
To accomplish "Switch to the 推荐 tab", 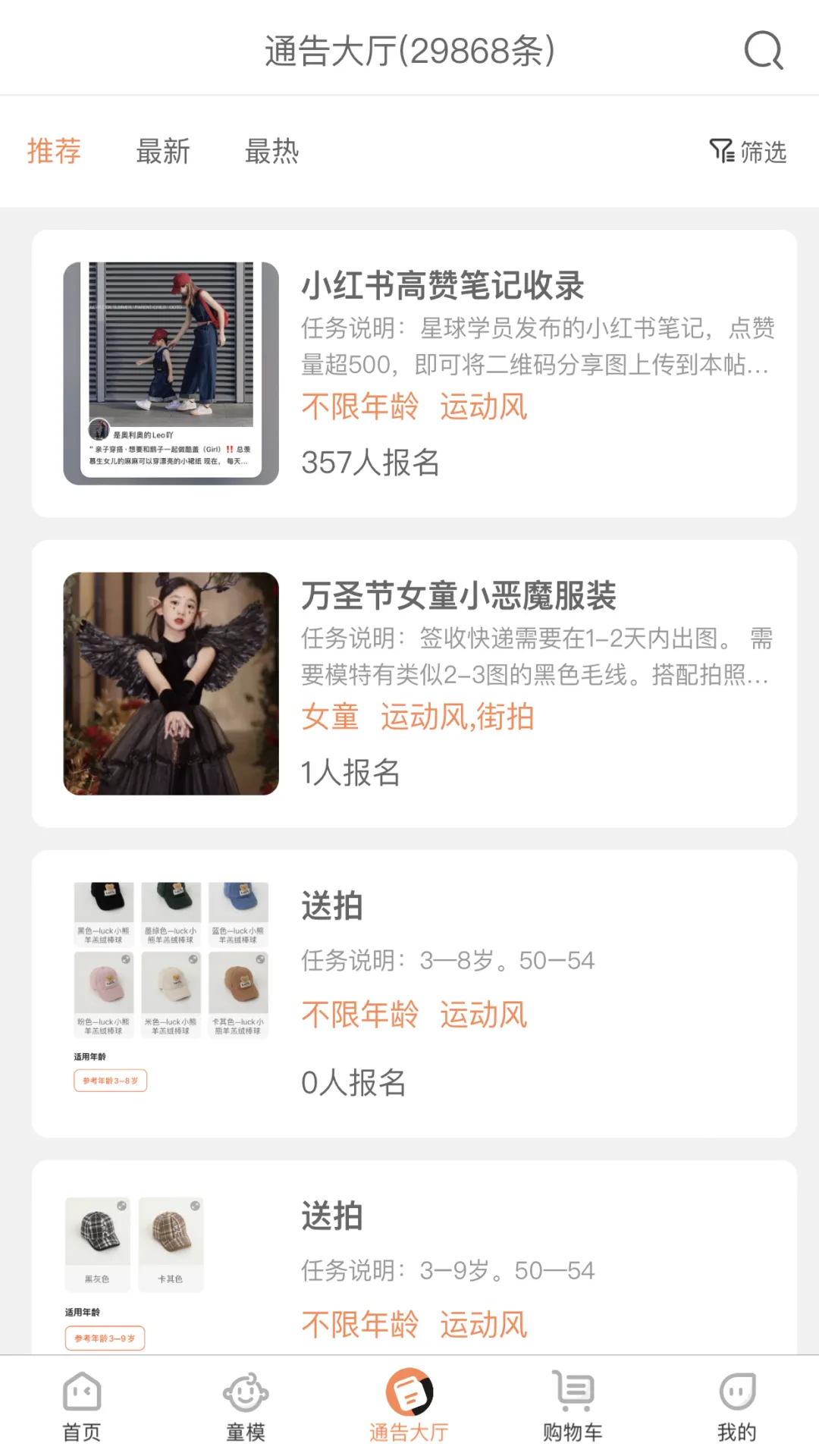I will (54, 152).
